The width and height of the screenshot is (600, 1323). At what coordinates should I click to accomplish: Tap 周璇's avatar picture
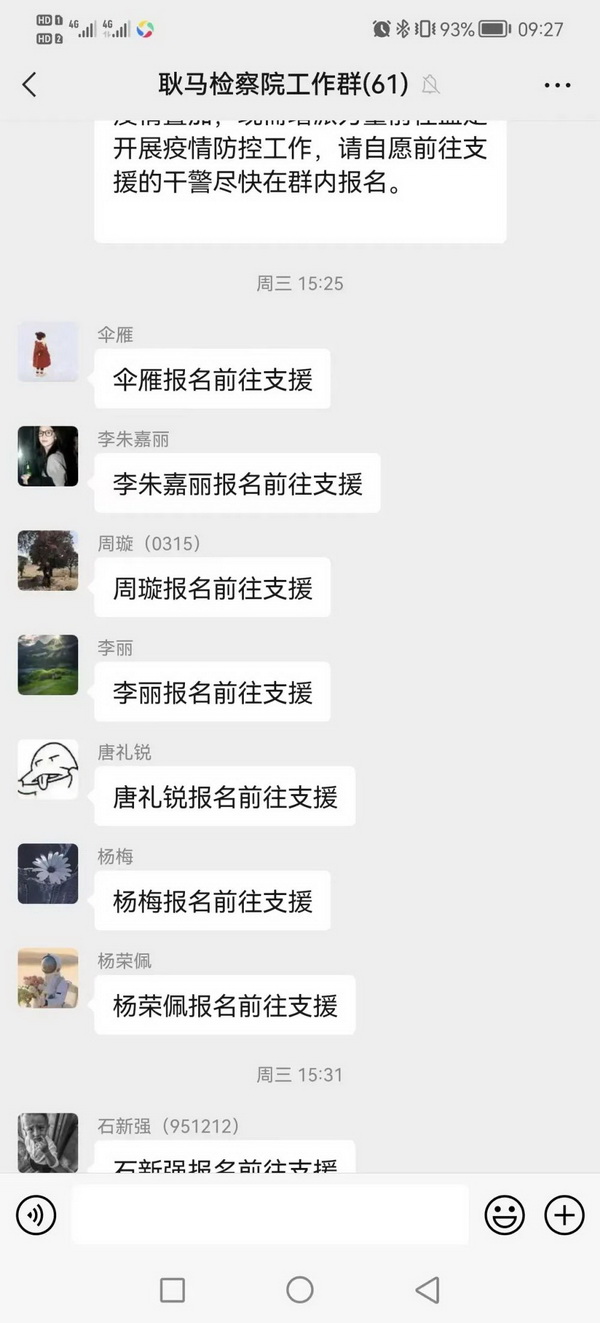(48, 560)
